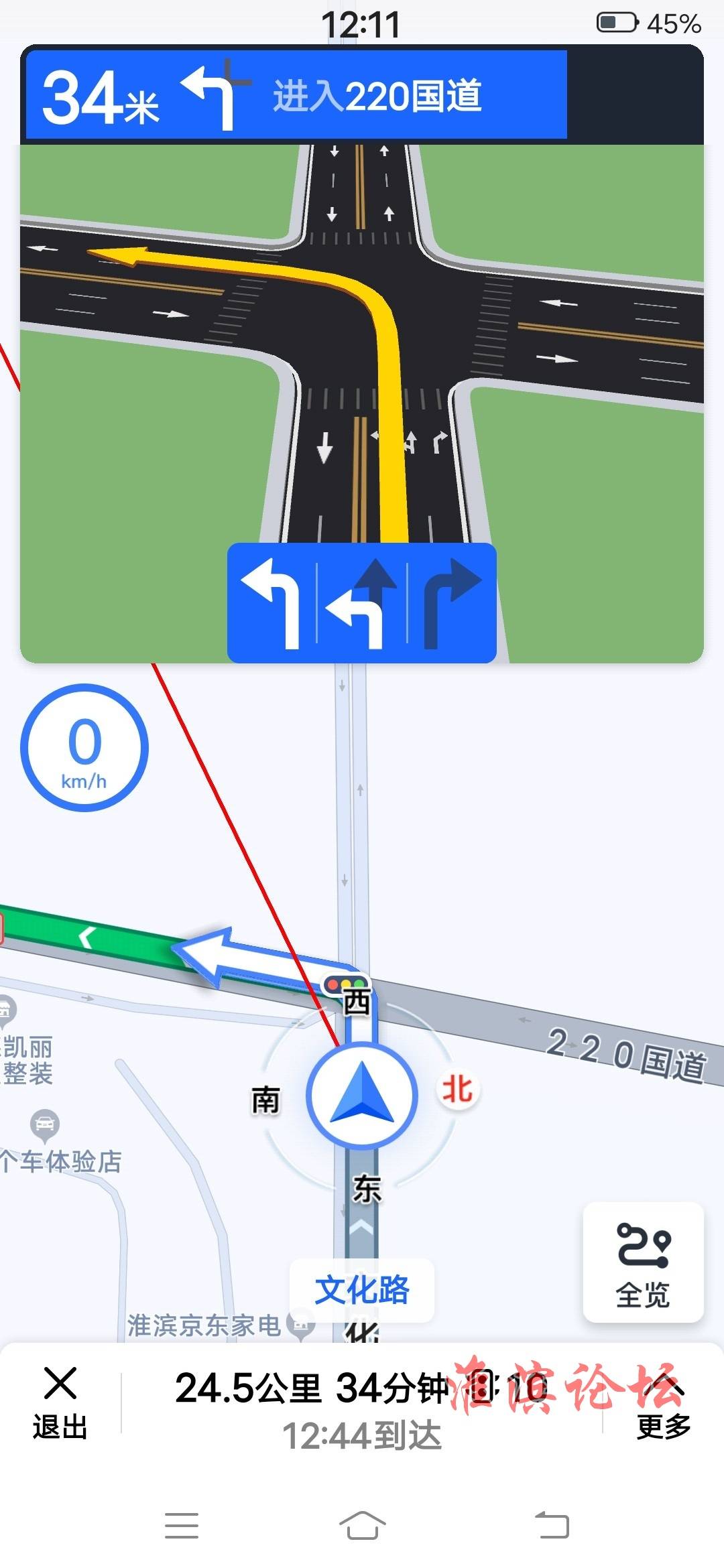Screen dimensions: 724x1568
Task: Open recent apps menu button
Action: (182, 1526)
